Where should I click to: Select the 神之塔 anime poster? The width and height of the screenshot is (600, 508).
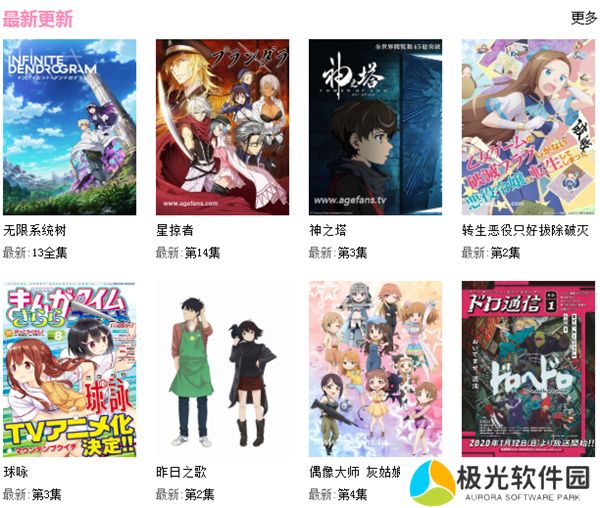coord(375,127)
